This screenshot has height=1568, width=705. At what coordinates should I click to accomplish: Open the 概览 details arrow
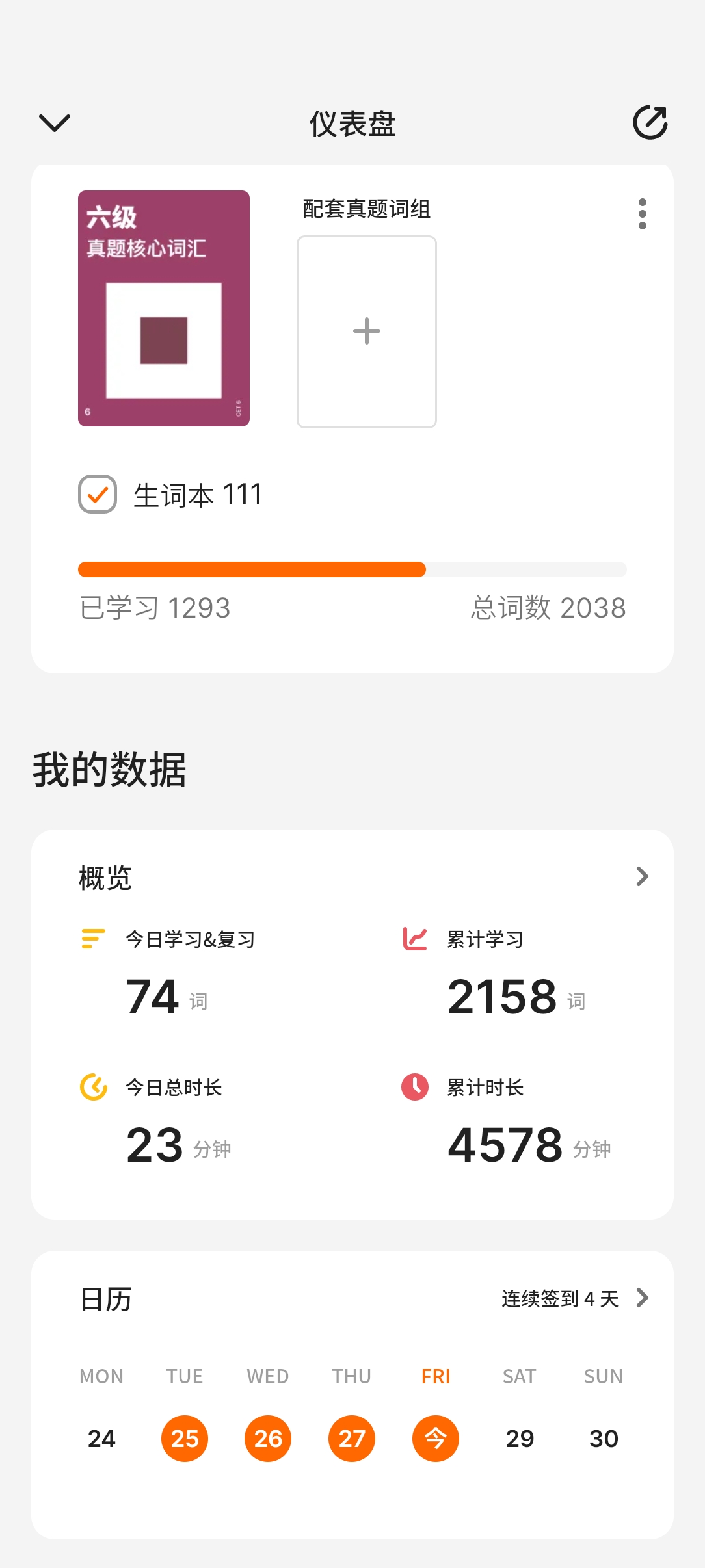(642, 876)
